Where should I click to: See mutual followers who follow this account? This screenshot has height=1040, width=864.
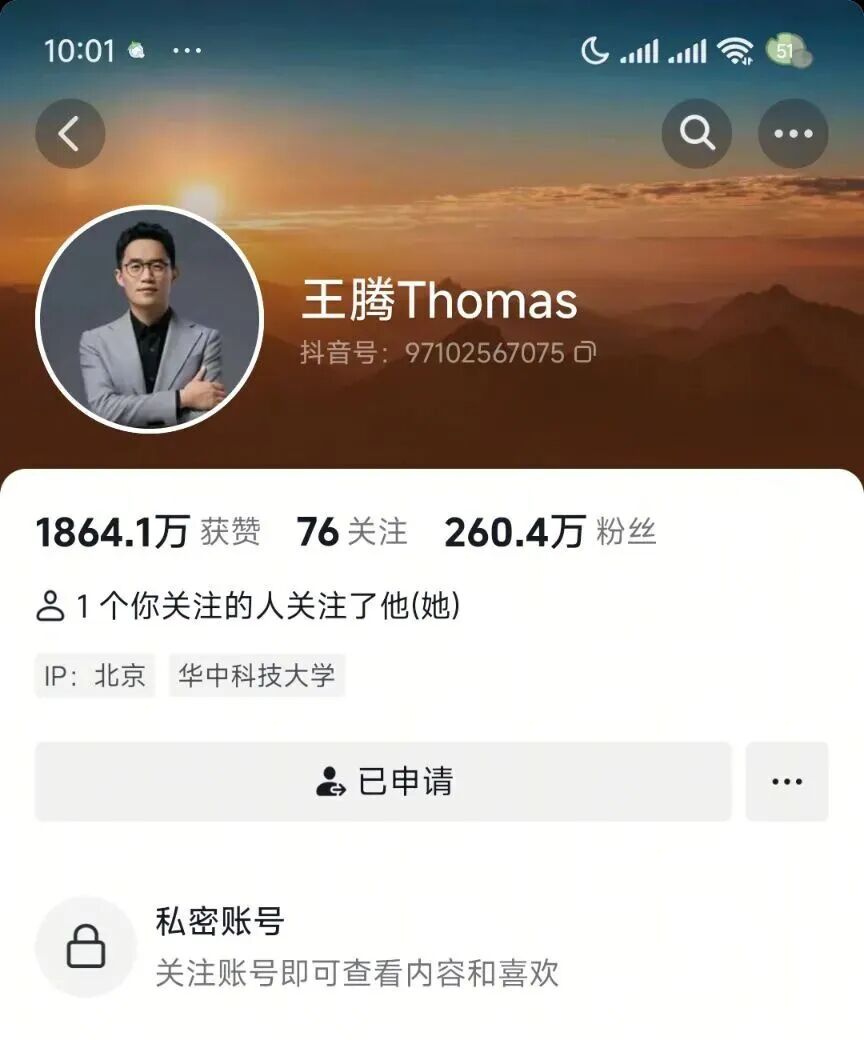point(248,606)
